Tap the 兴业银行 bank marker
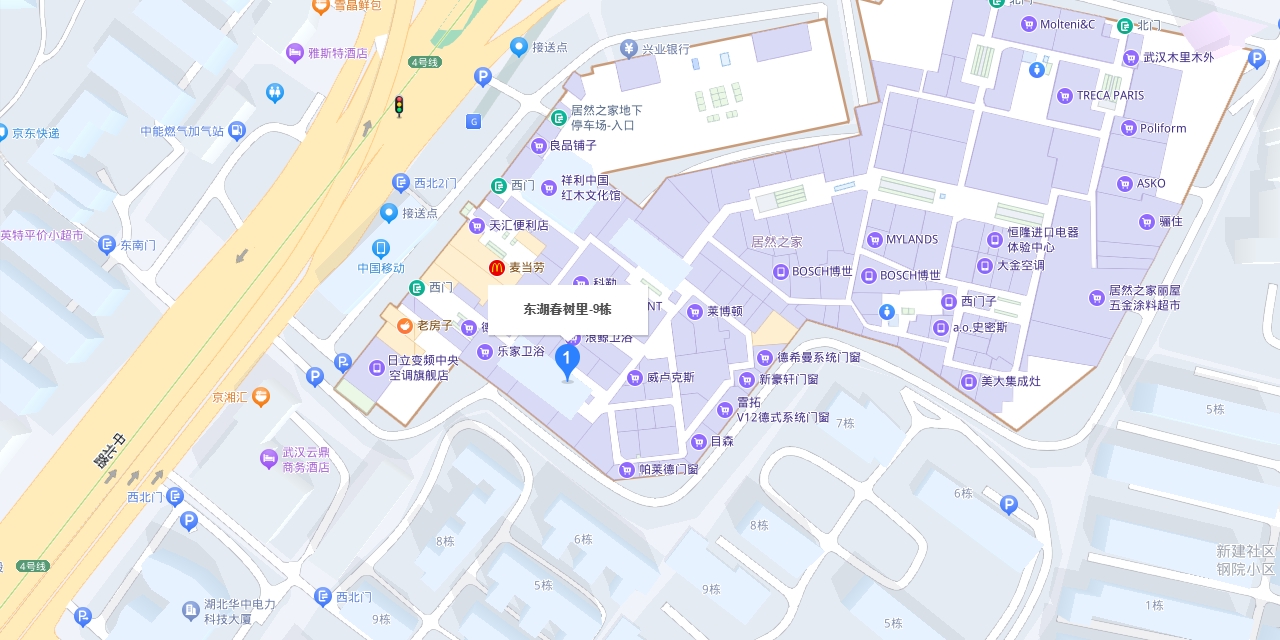Viewport: 1280px width, 640px height. (x=629, y=48)
